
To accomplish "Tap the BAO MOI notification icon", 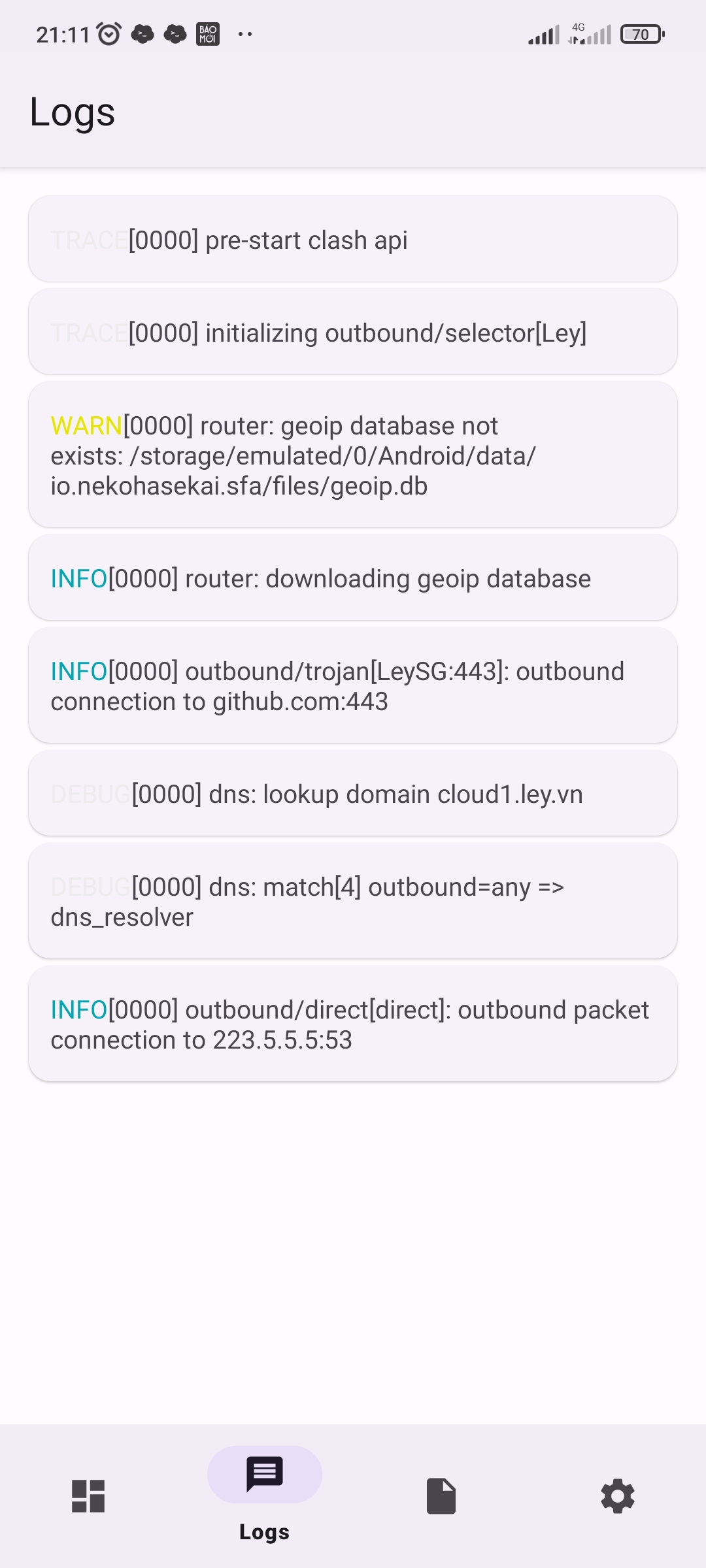I will point(206,33).
